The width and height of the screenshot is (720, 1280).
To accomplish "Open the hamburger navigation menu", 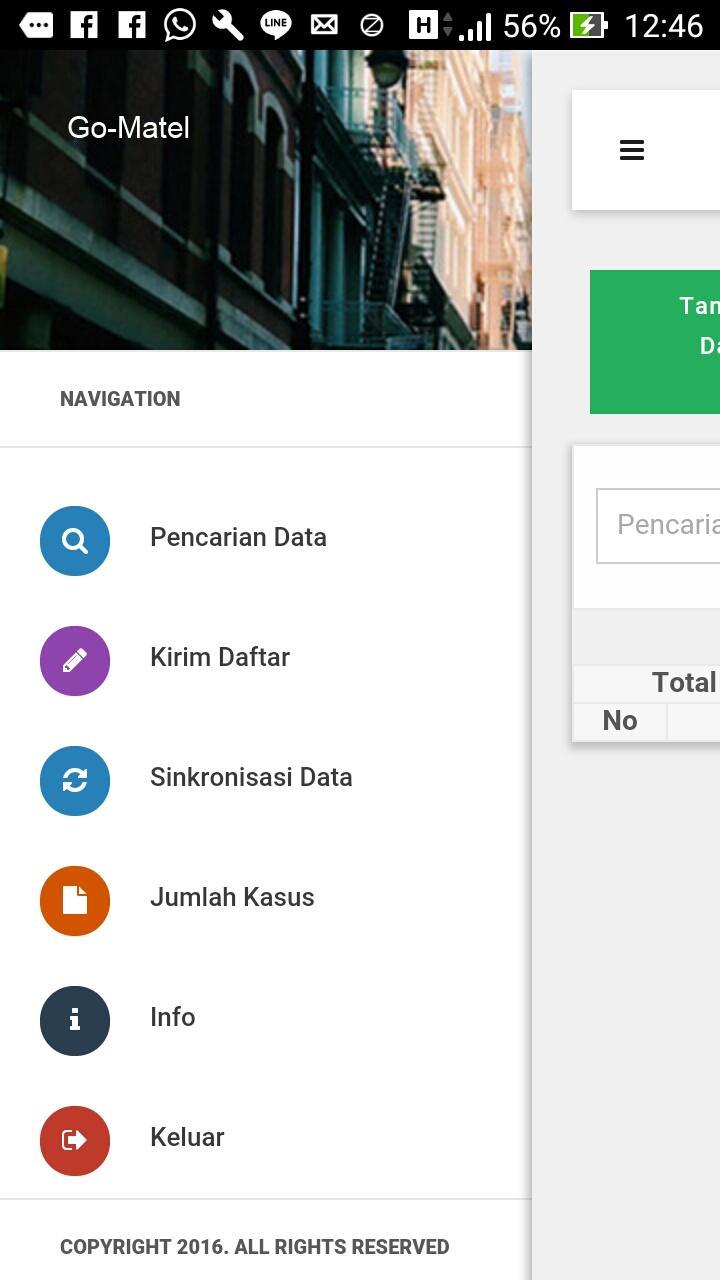I will coord(632,149).
